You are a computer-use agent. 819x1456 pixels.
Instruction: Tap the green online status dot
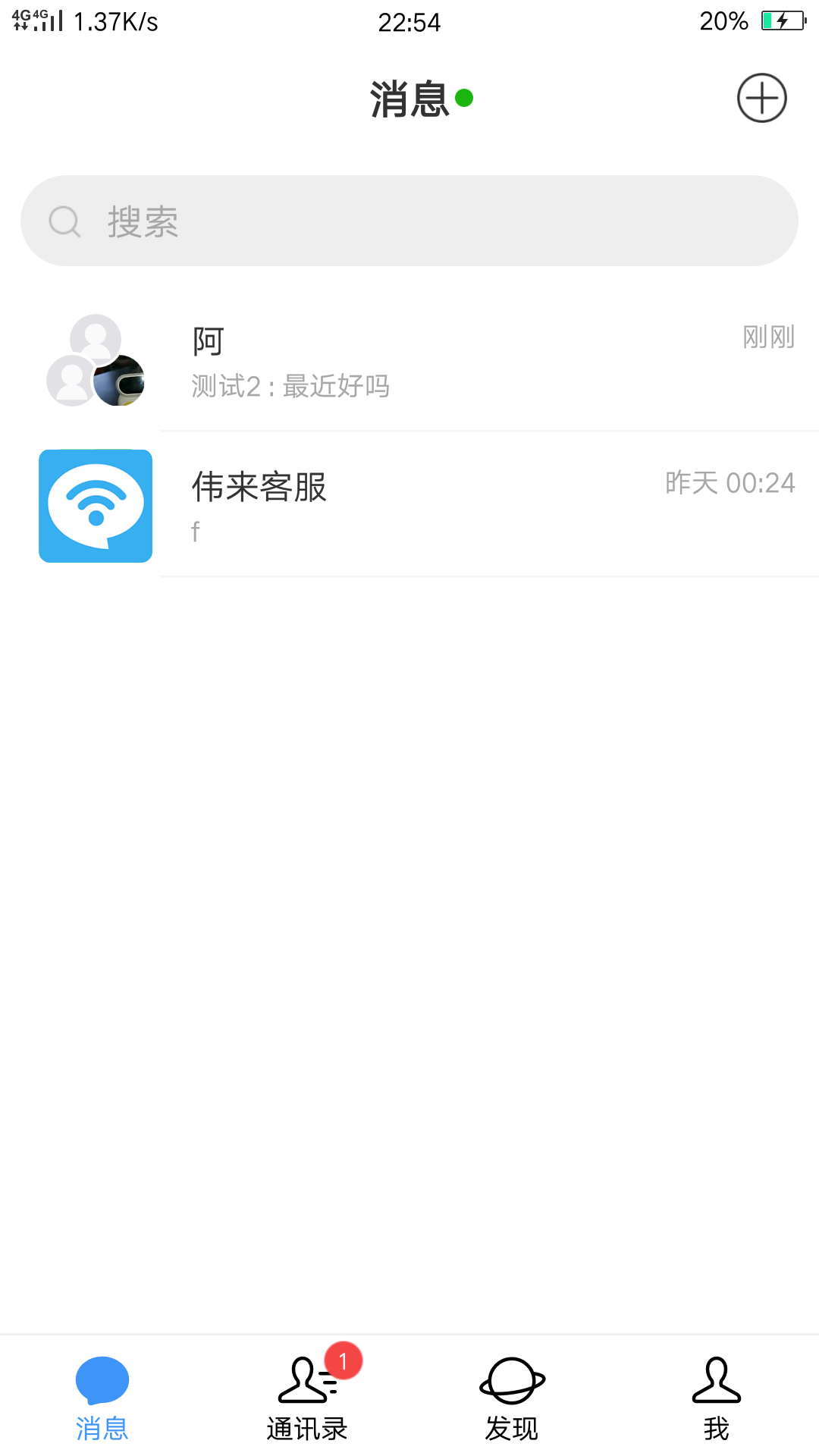tap(465, 99)
